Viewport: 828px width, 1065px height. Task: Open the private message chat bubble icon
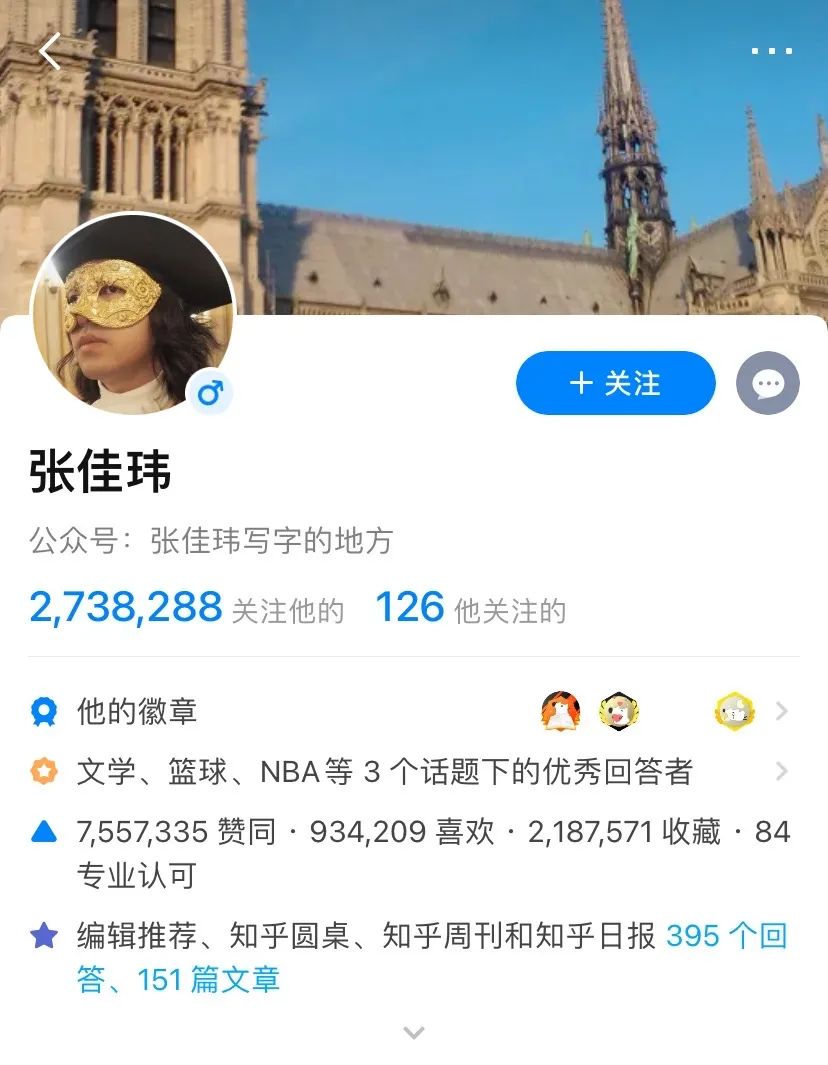point(768,384)
